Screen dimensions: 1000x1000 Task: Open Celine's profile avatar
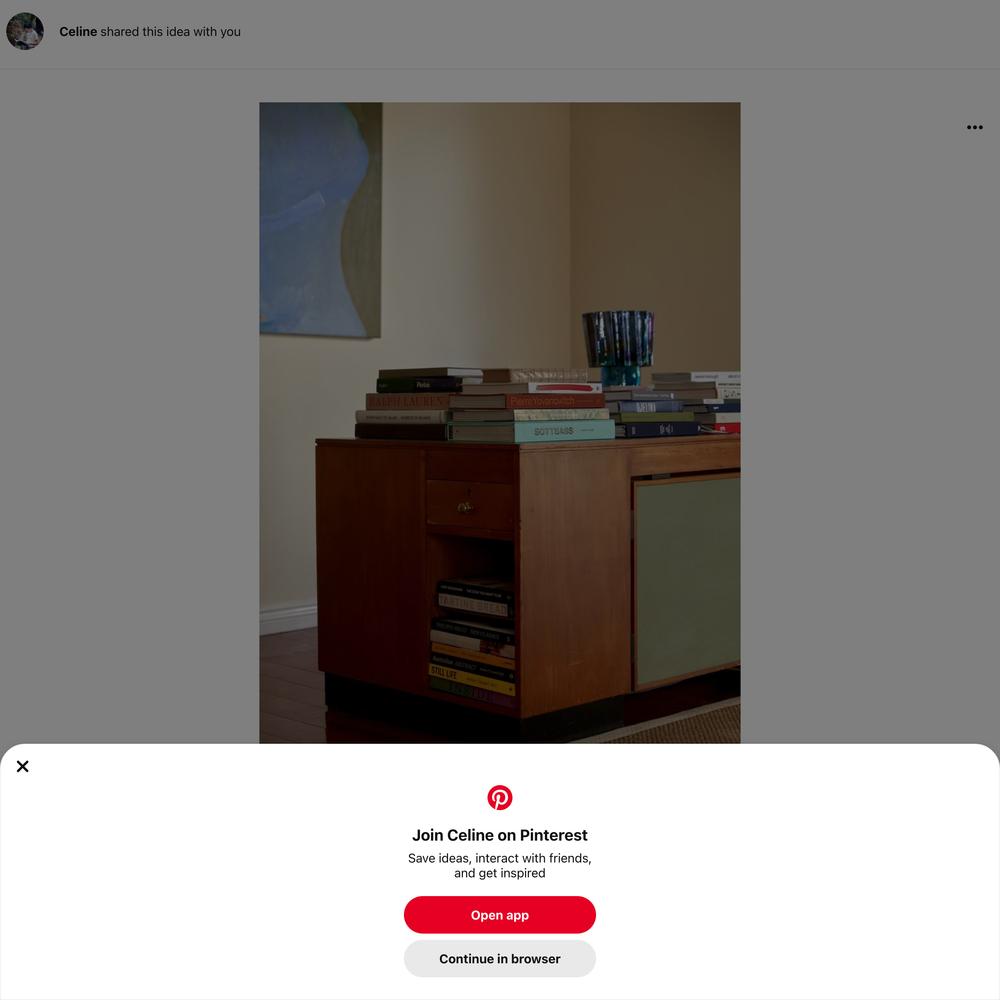(25, 32)
